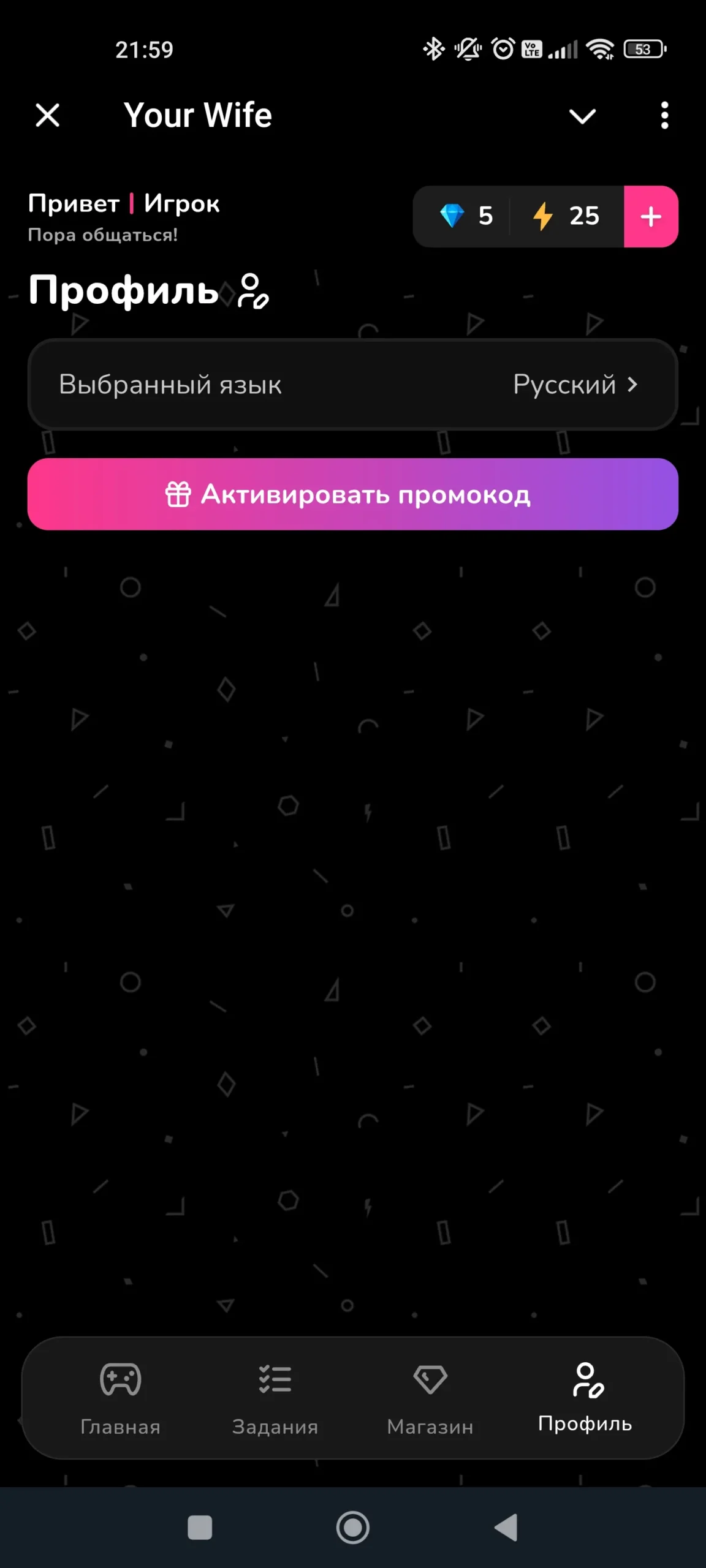Screen dimensions: 706x1568
Task: Go back using system back button
Action: [x=506, y=1528]
